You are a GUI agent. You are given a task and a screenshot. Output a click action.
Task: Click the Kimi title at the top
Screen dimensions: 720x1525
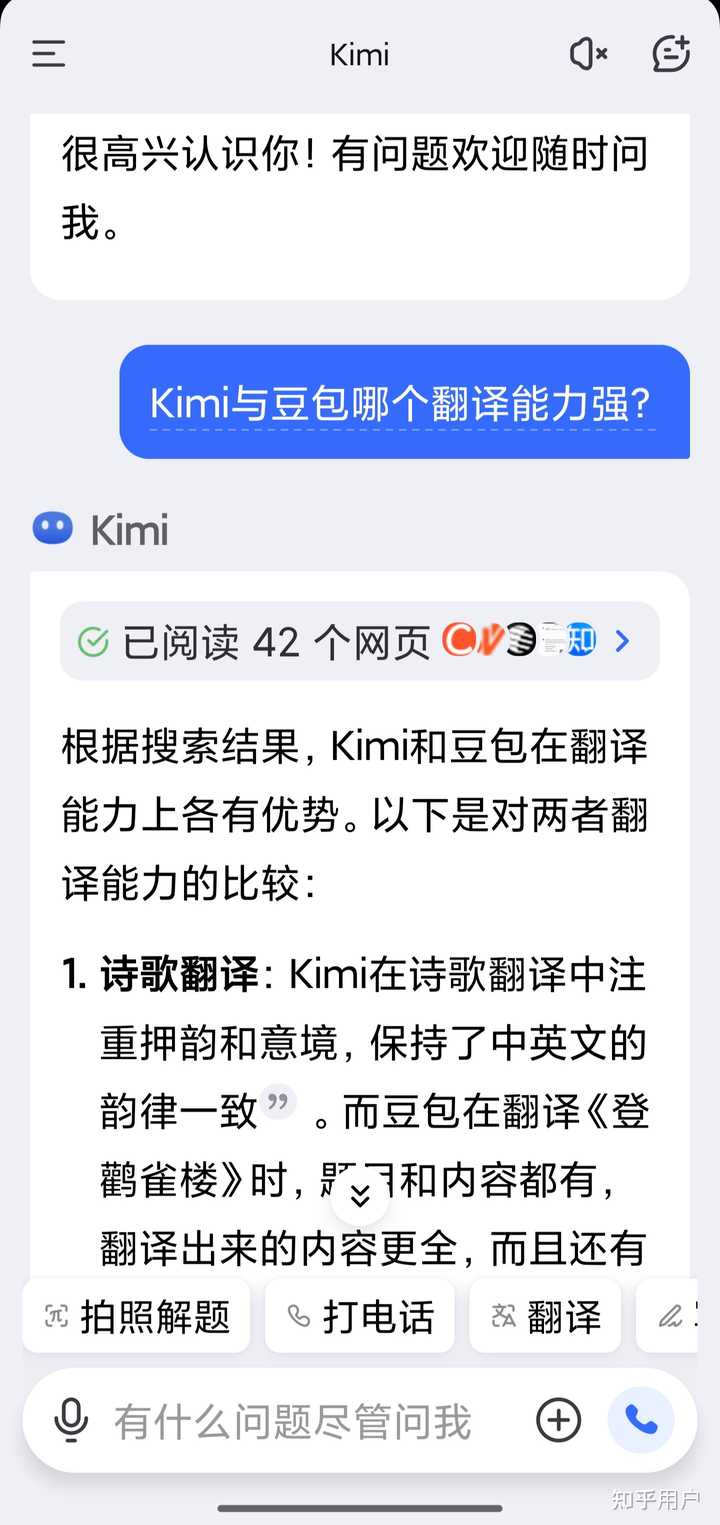[359, 54]
